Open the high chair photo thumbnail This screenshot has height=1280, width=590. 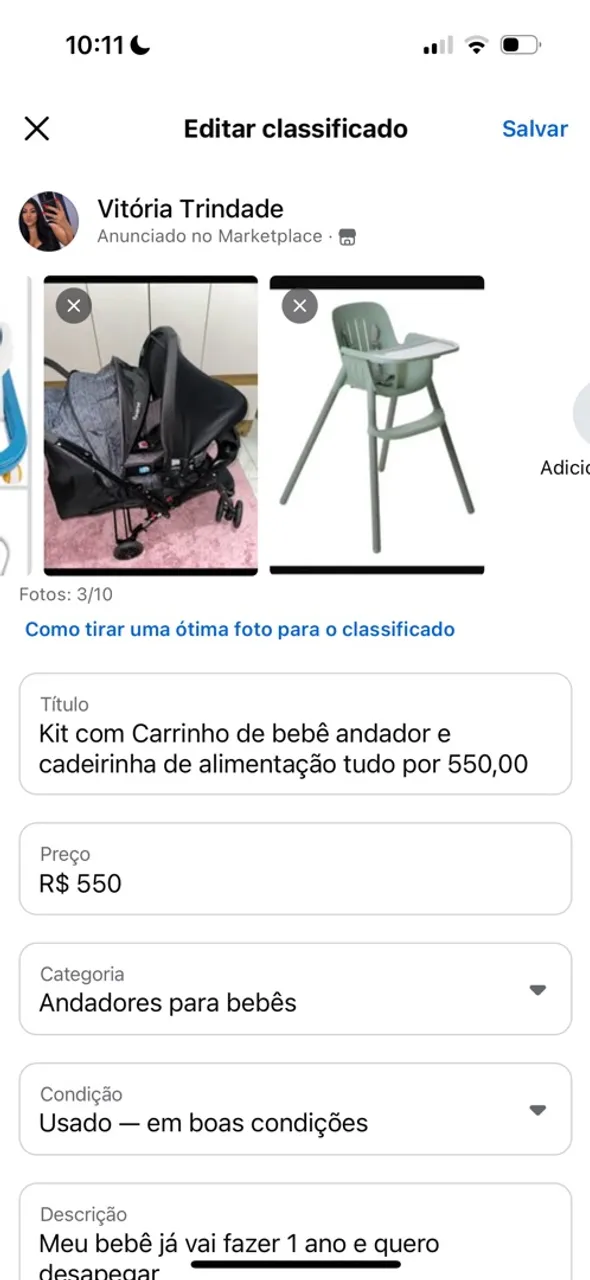pos(377,426)
